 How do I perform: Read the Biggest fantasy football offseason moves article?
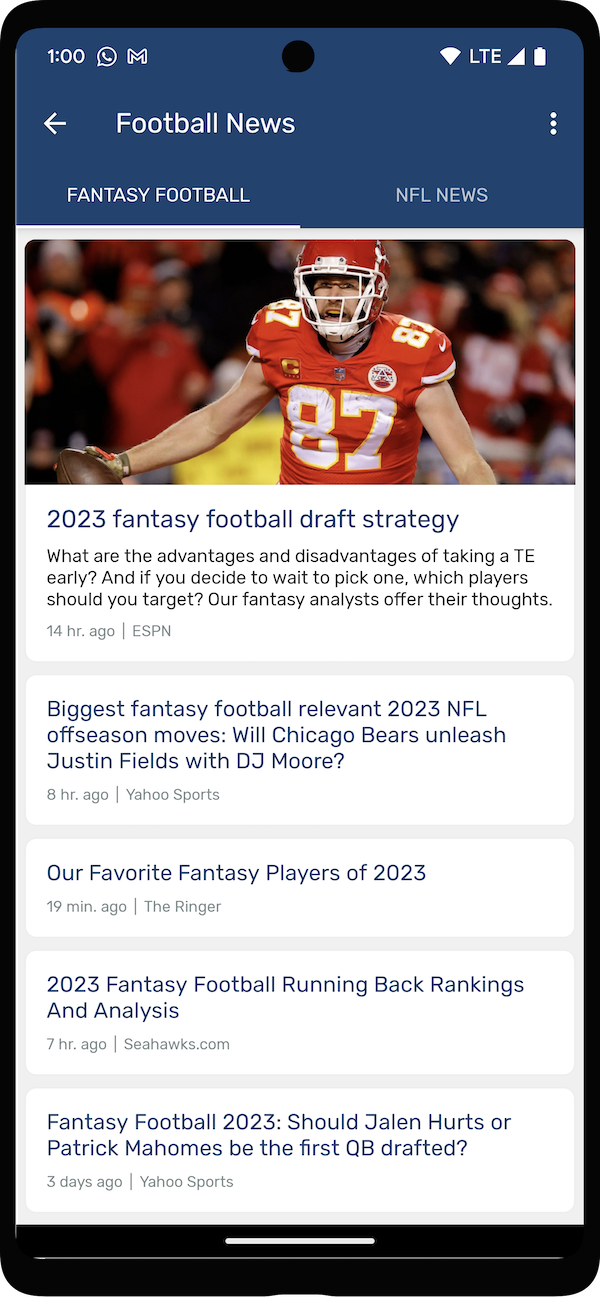coord(300,750)
